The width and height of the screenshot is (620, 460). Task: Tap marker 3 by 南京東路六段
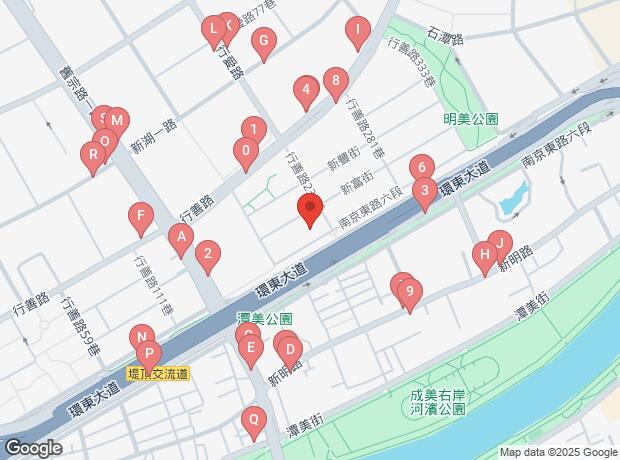point(424,191)
